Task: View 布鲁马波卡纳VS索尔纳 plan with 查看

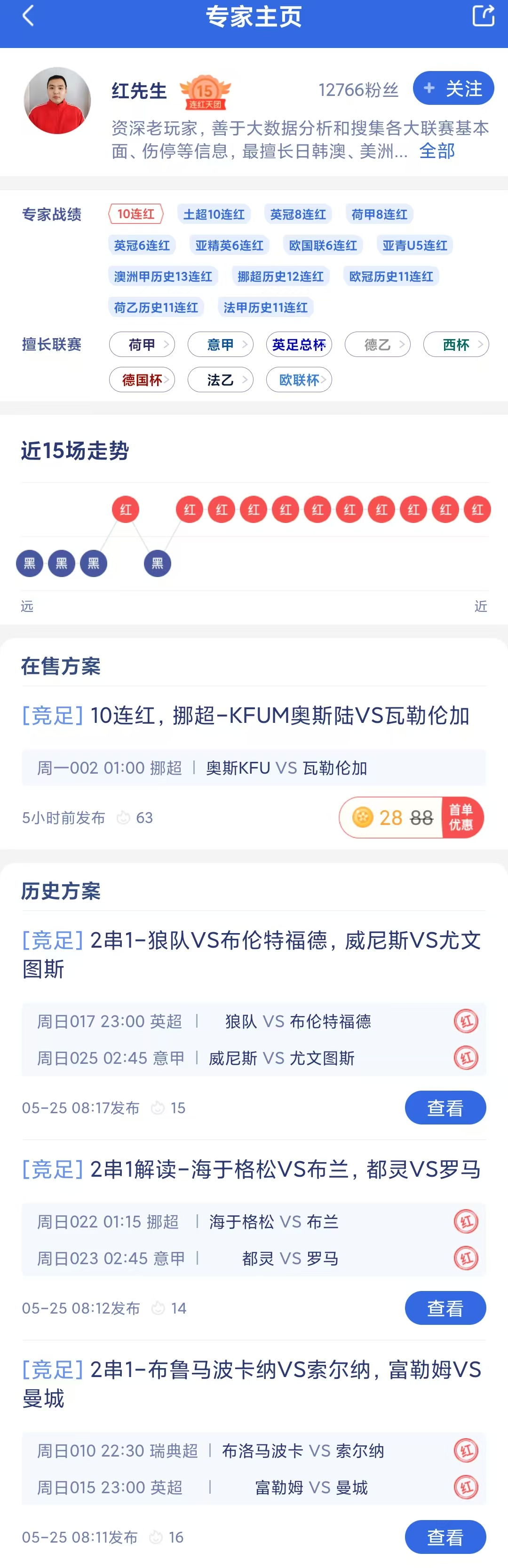Action: coord(444,1537)
